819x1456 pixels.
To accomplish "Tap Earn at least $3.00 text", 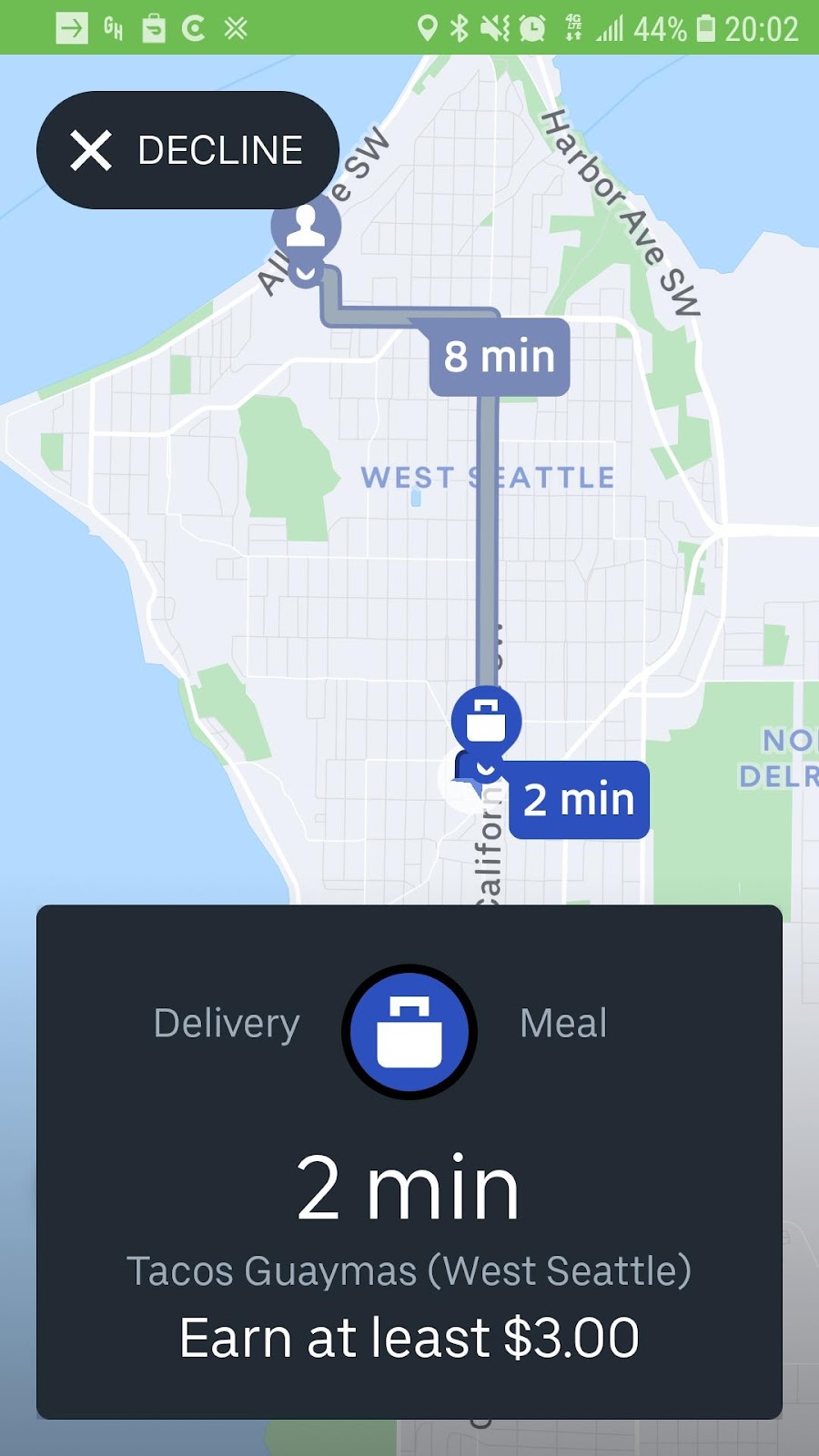I will coord(409,1336).
